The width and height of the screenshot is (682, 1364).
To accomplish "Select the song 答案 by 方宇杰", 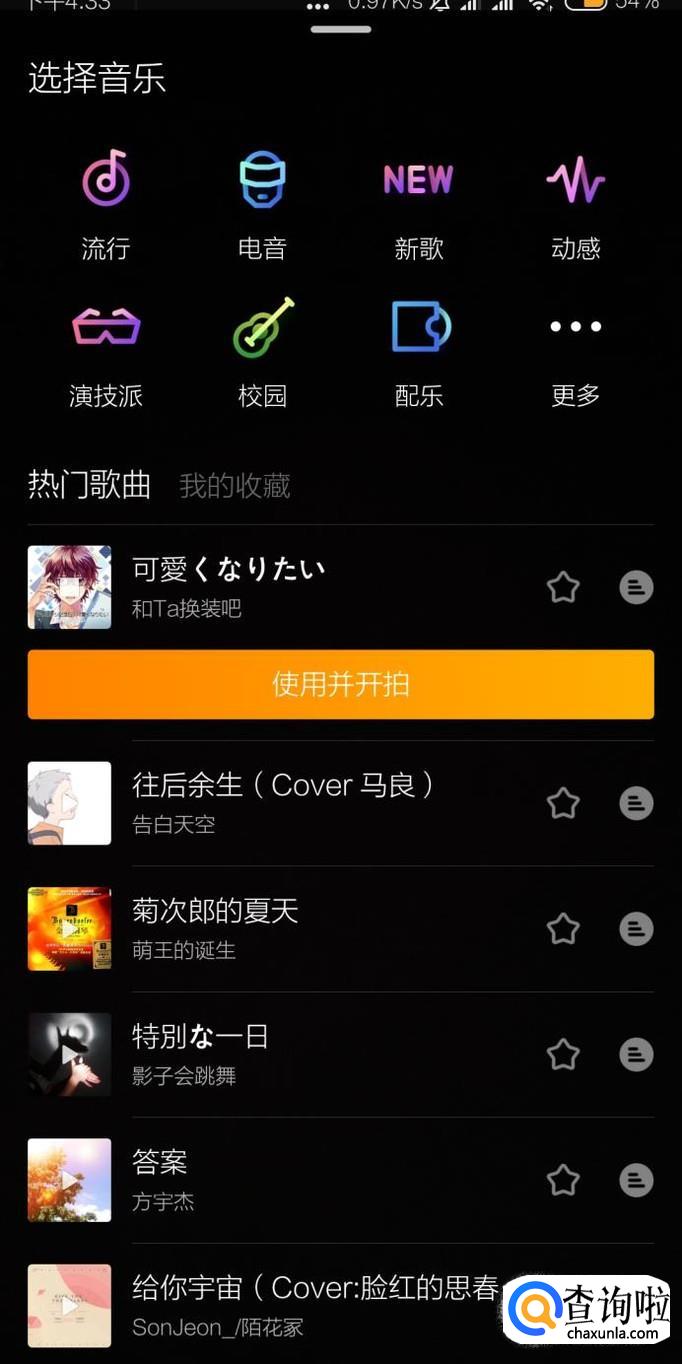I will click(162, 1179).
